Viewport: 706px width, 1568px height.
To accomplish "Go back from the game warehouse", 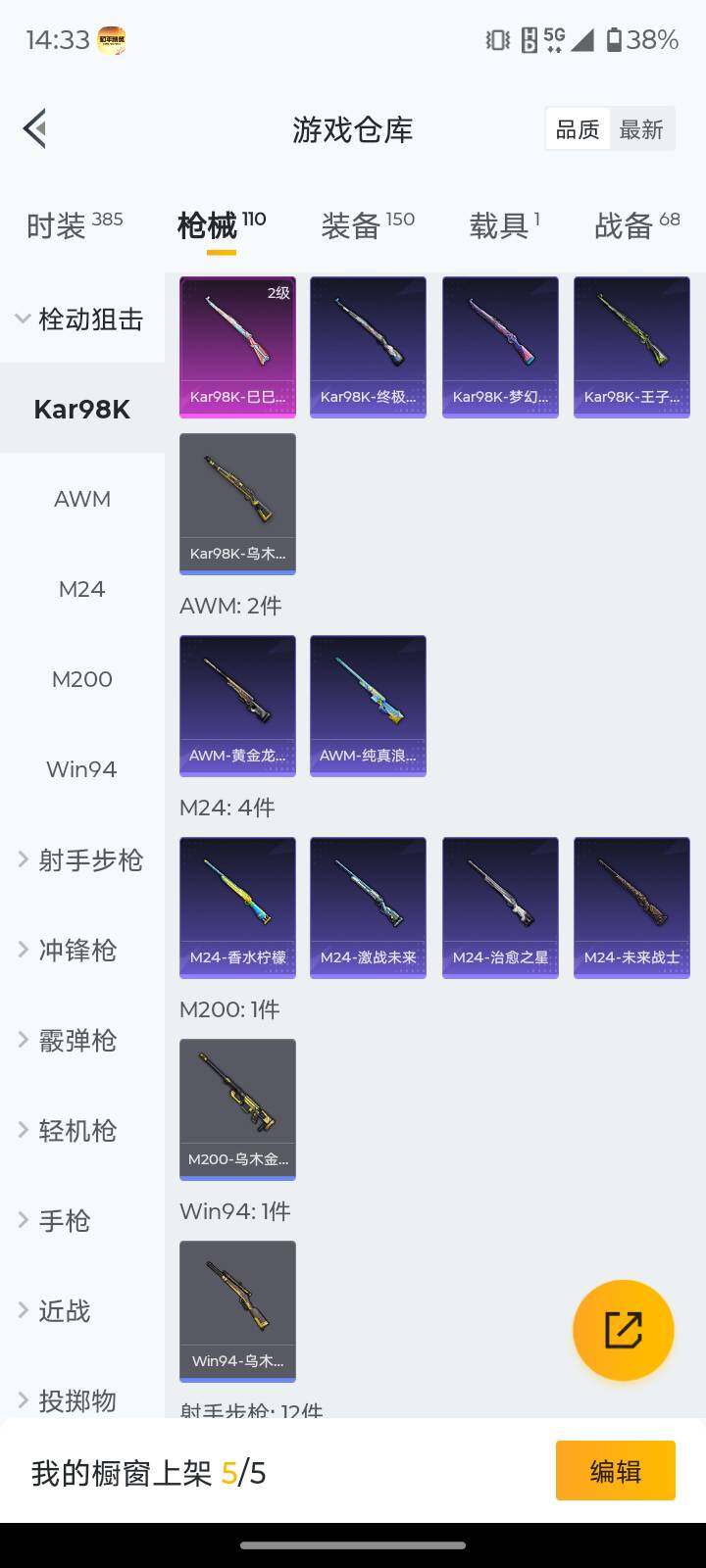I will coord(35,128).
